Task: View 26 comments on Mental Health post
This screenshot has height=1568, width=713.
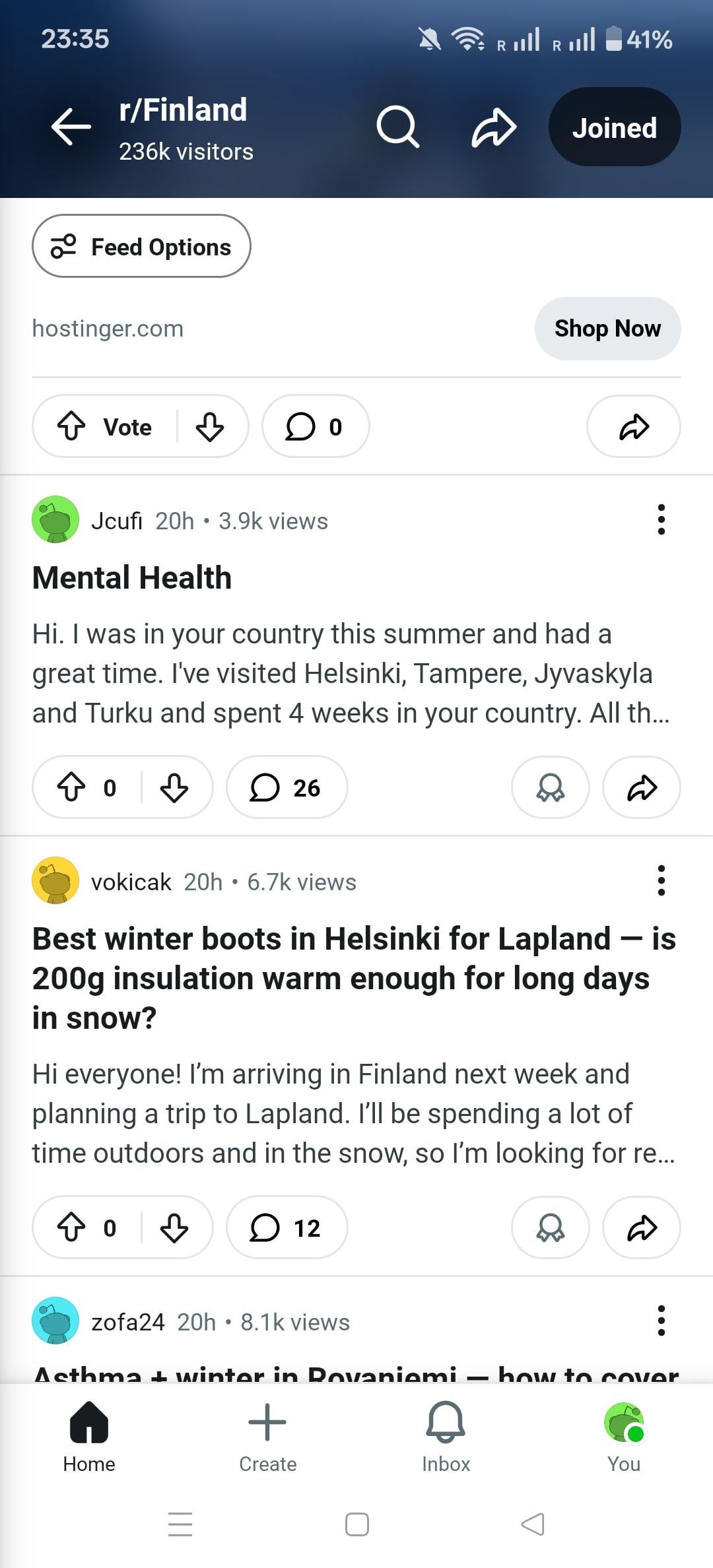Action: [x=287, y=787]
